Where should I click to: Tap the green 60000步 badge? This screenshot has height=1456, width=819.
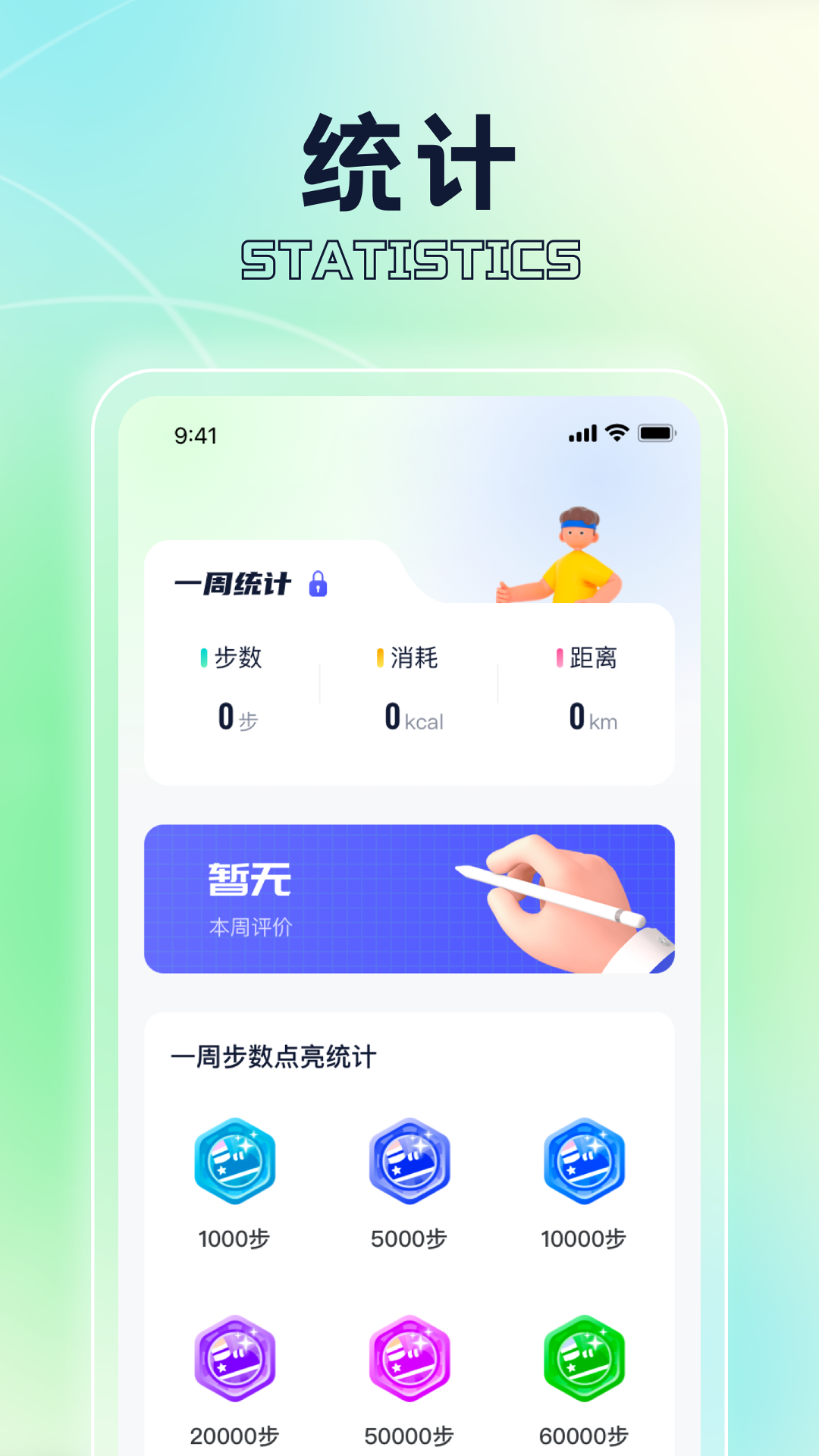point(584,1360)
